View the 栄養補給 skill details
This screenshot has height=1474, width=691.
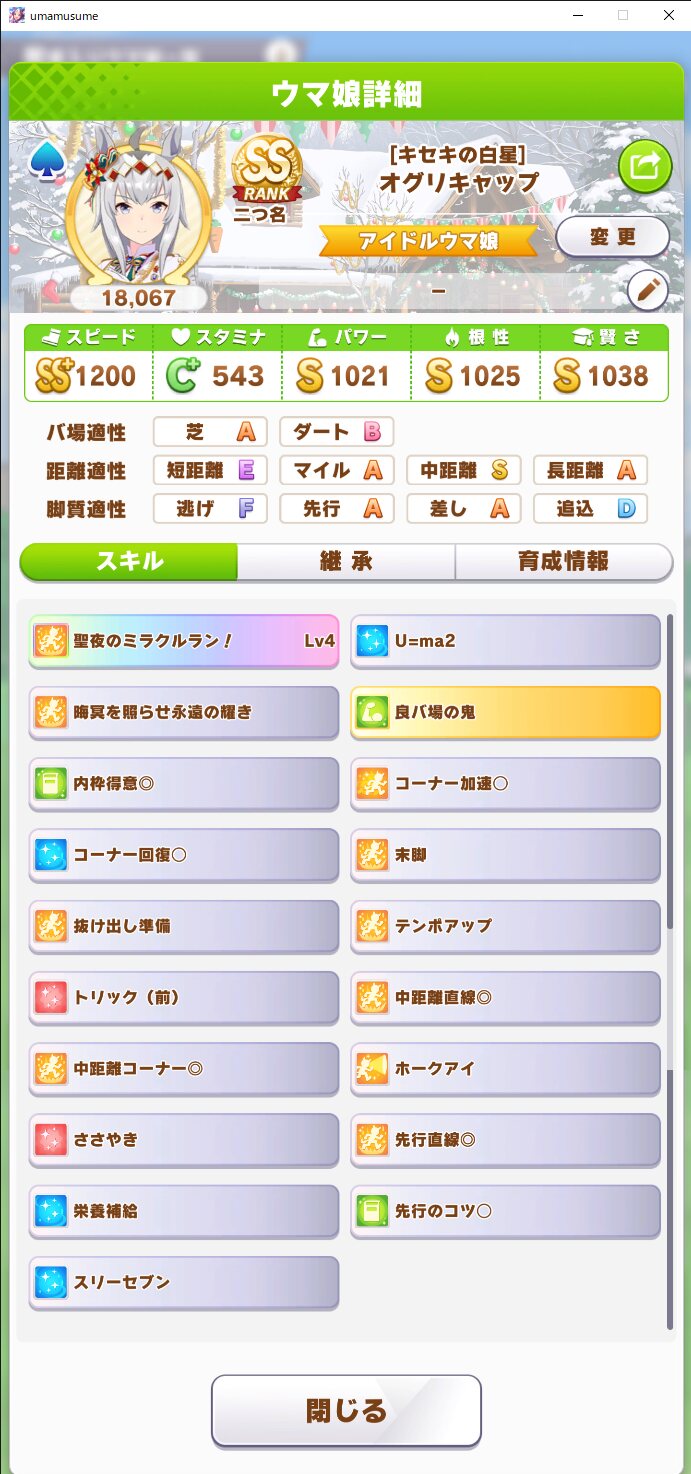tap(184, 1211)
